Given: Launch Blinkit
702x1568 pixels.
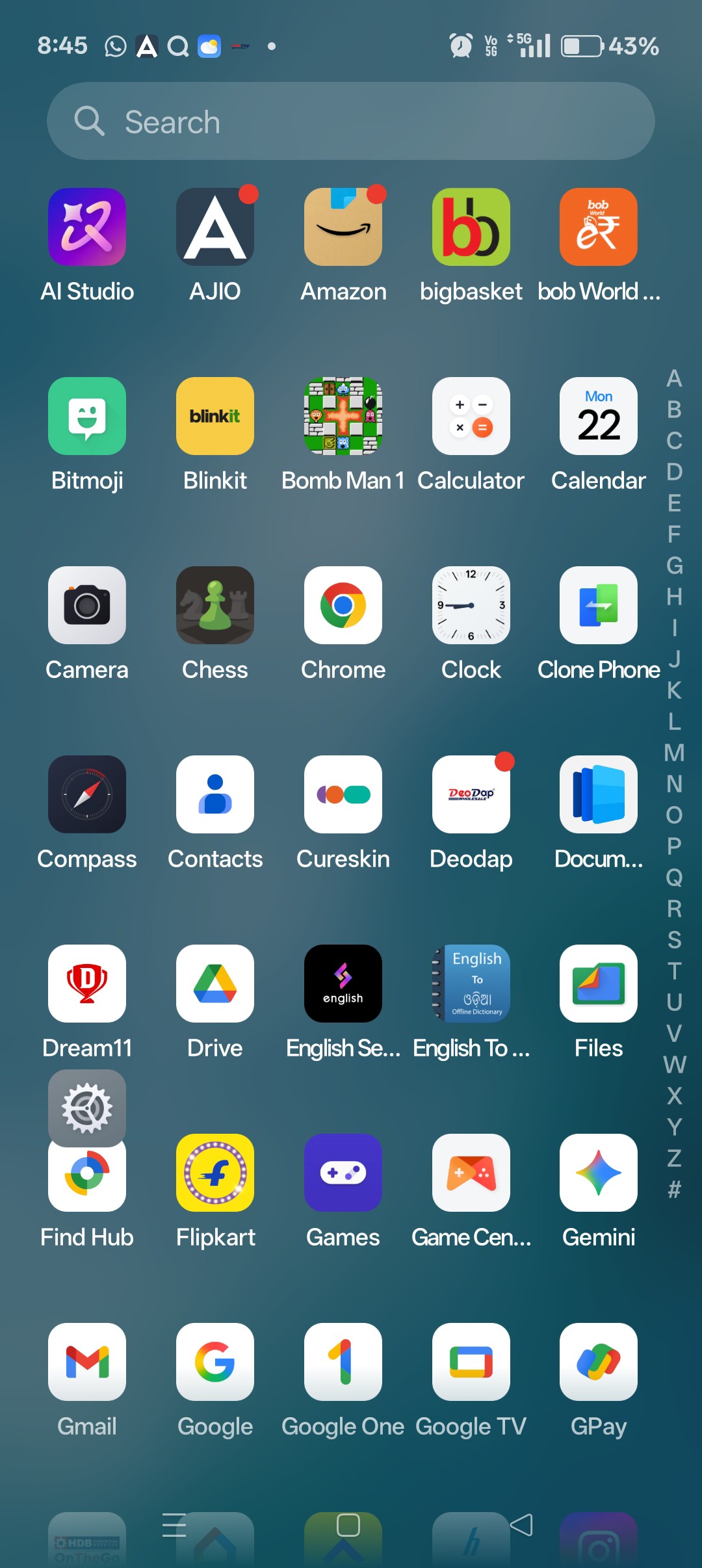Looking at the screenshot, I should pyautogui.click(x=215, y=416).
